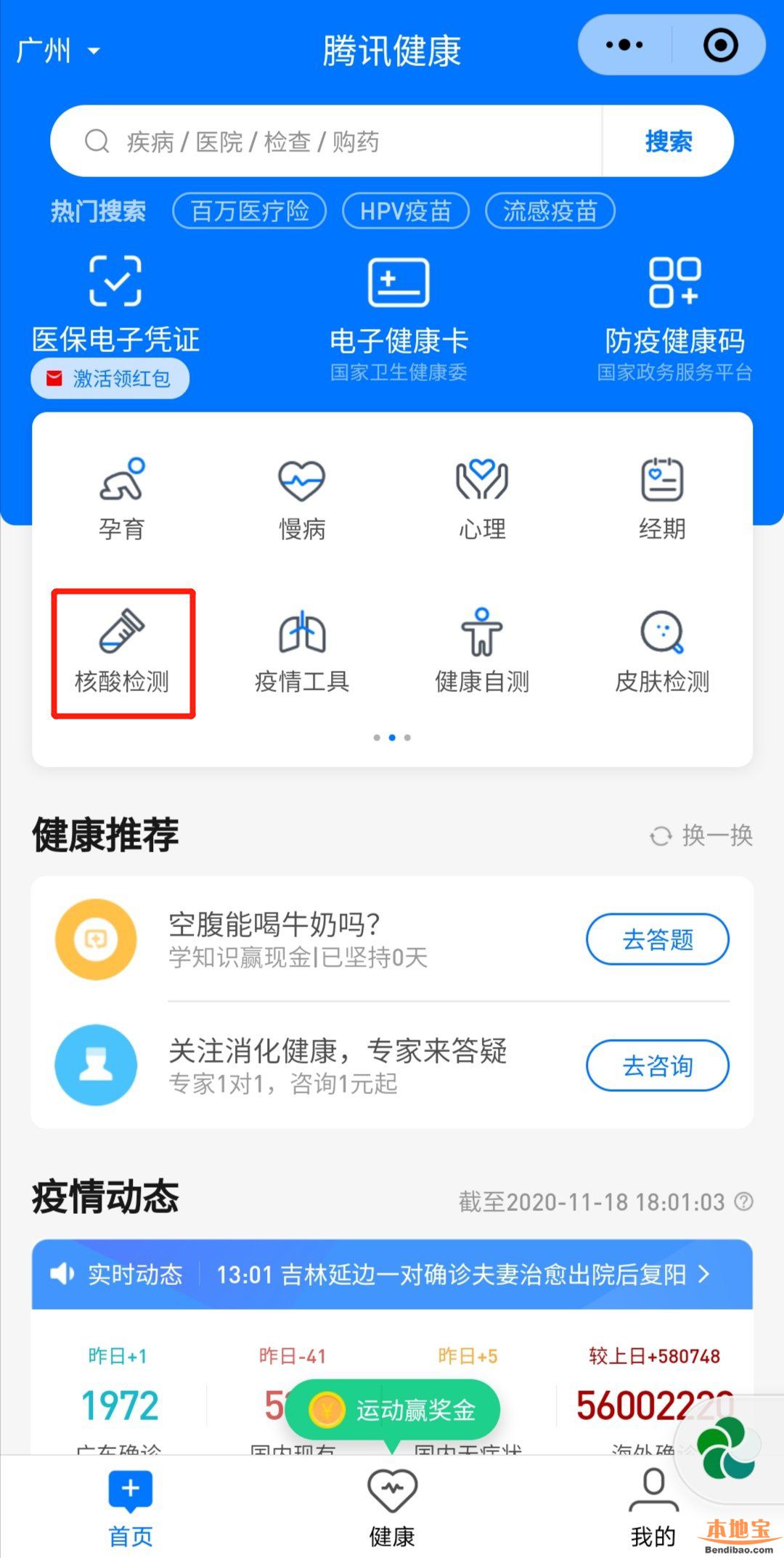Image resolution: width=784 pixels, height=1558 pixels.
Task: Open the 广州 city dropdown
Action: pos(57,51)
